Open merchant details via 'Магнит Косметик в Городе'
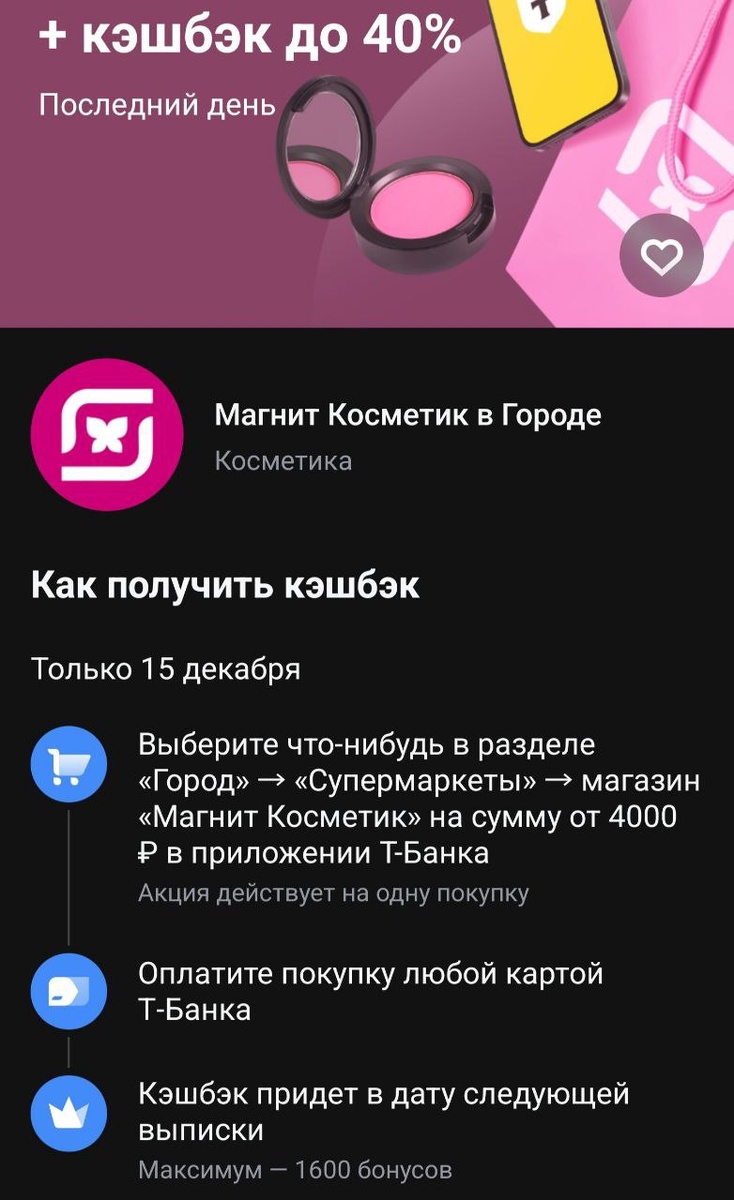Viewport: 734px width, 1200px height. click(408, 414)
